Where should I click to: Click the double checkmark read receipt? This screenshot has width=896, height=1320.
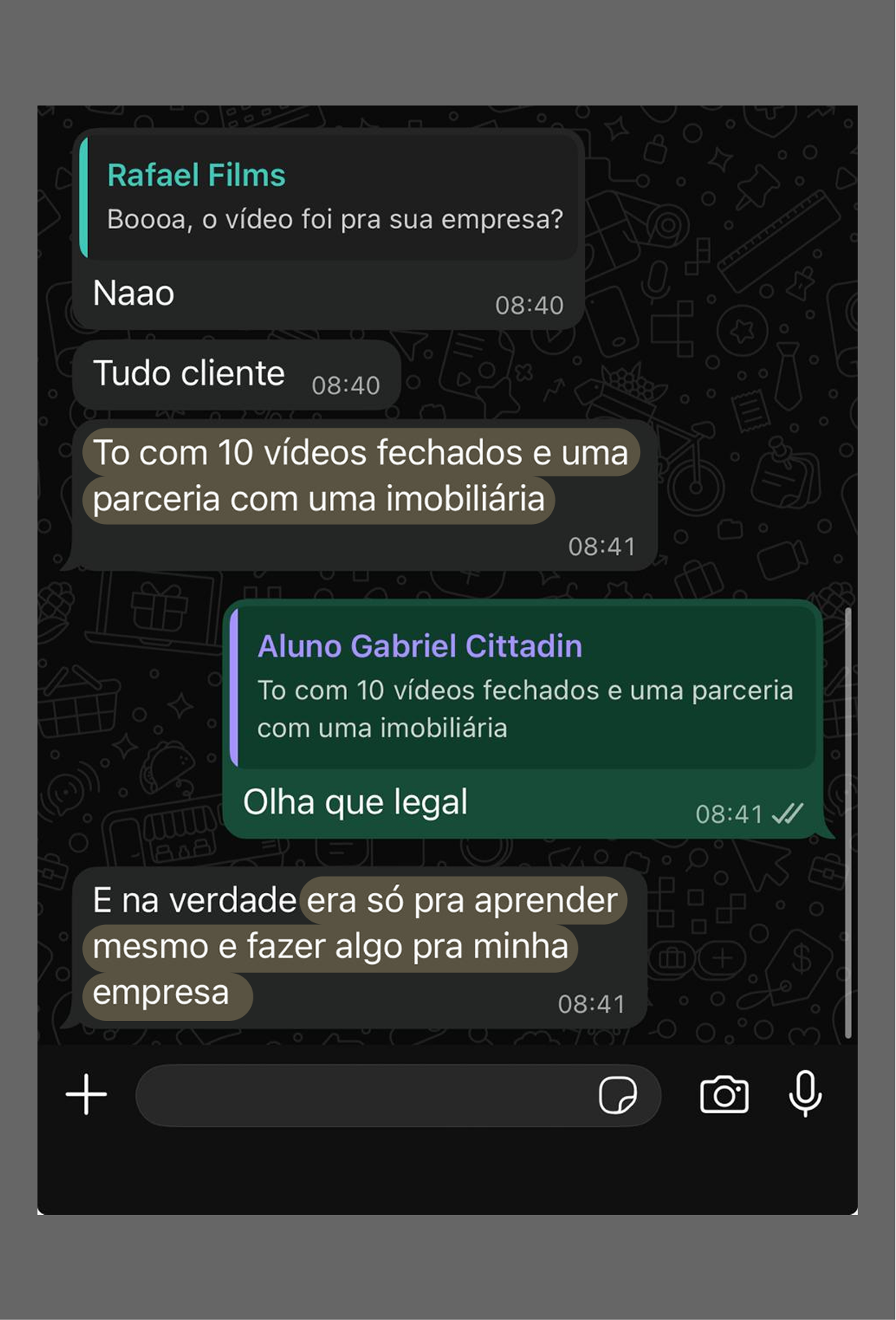pyautogui.click(x=787, y=812)
